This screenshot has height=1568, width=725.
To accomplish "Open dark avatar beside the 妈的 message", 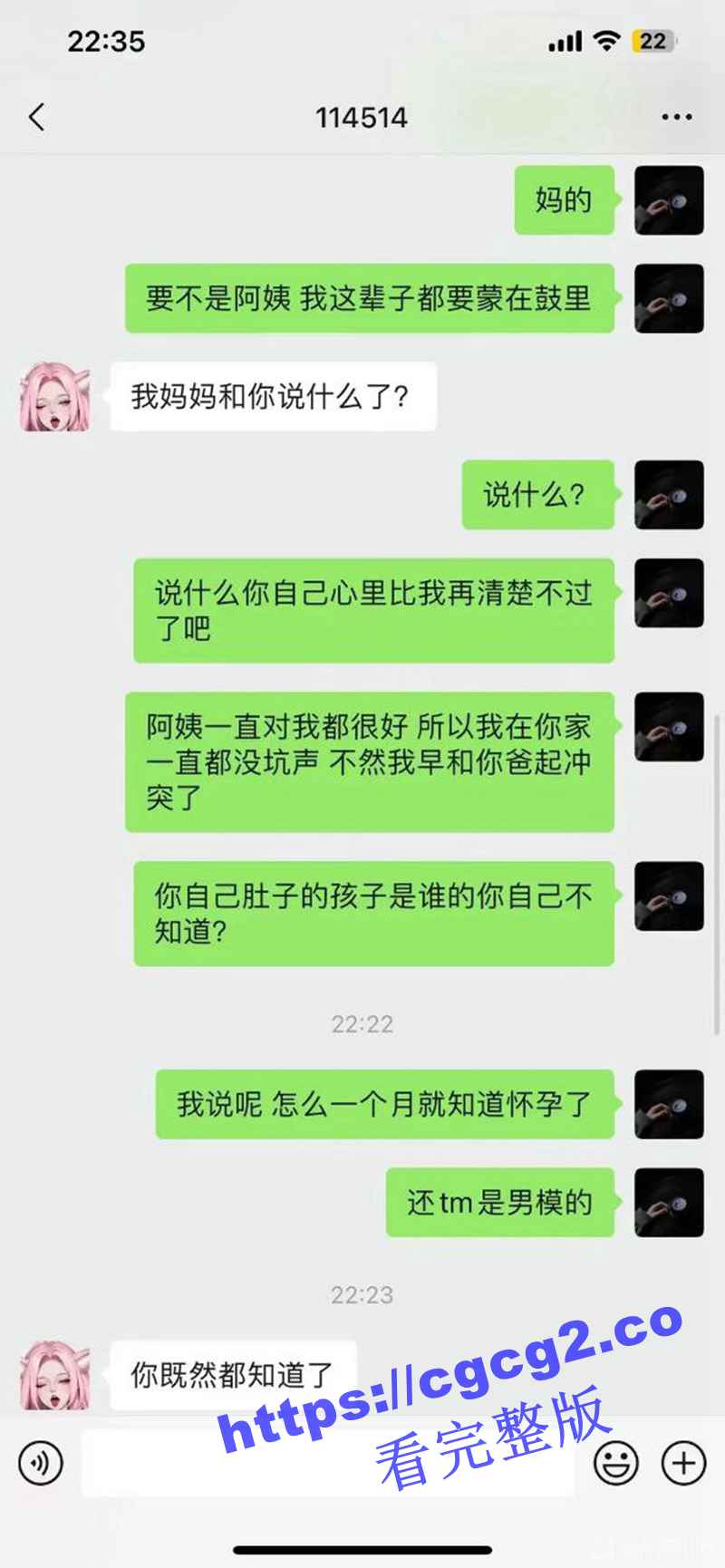I will click(x=669, y=200).
